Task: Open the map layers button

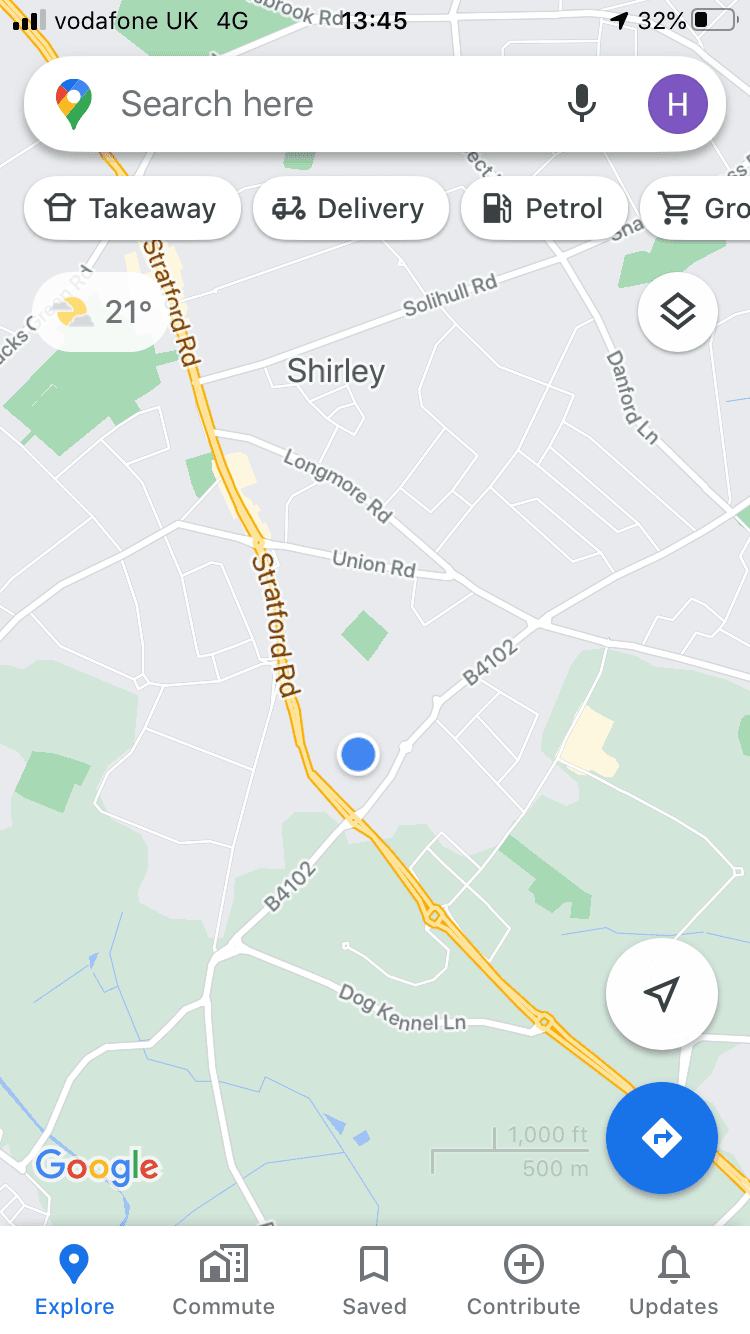Action: tap(677, 312)
